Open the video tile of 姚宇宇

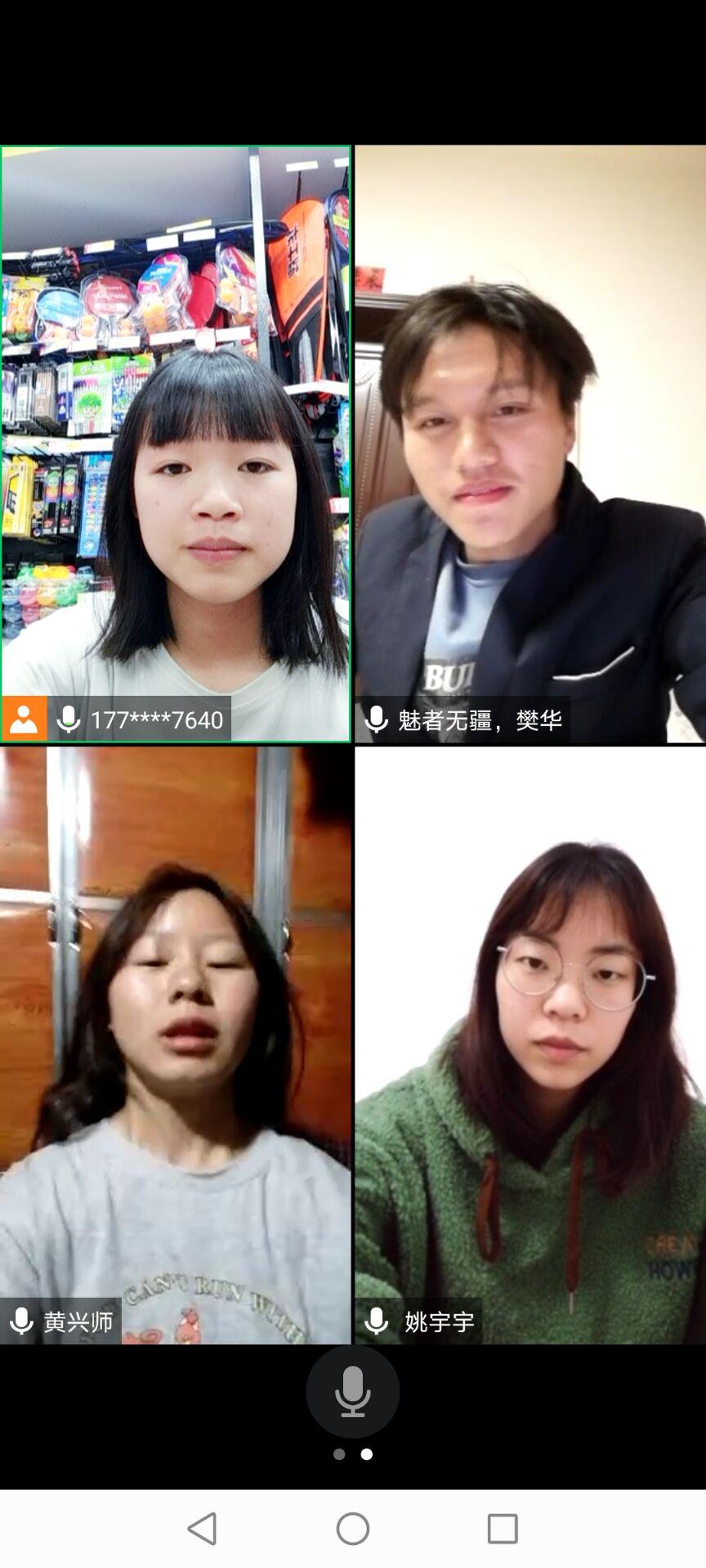click(530, 1045)
